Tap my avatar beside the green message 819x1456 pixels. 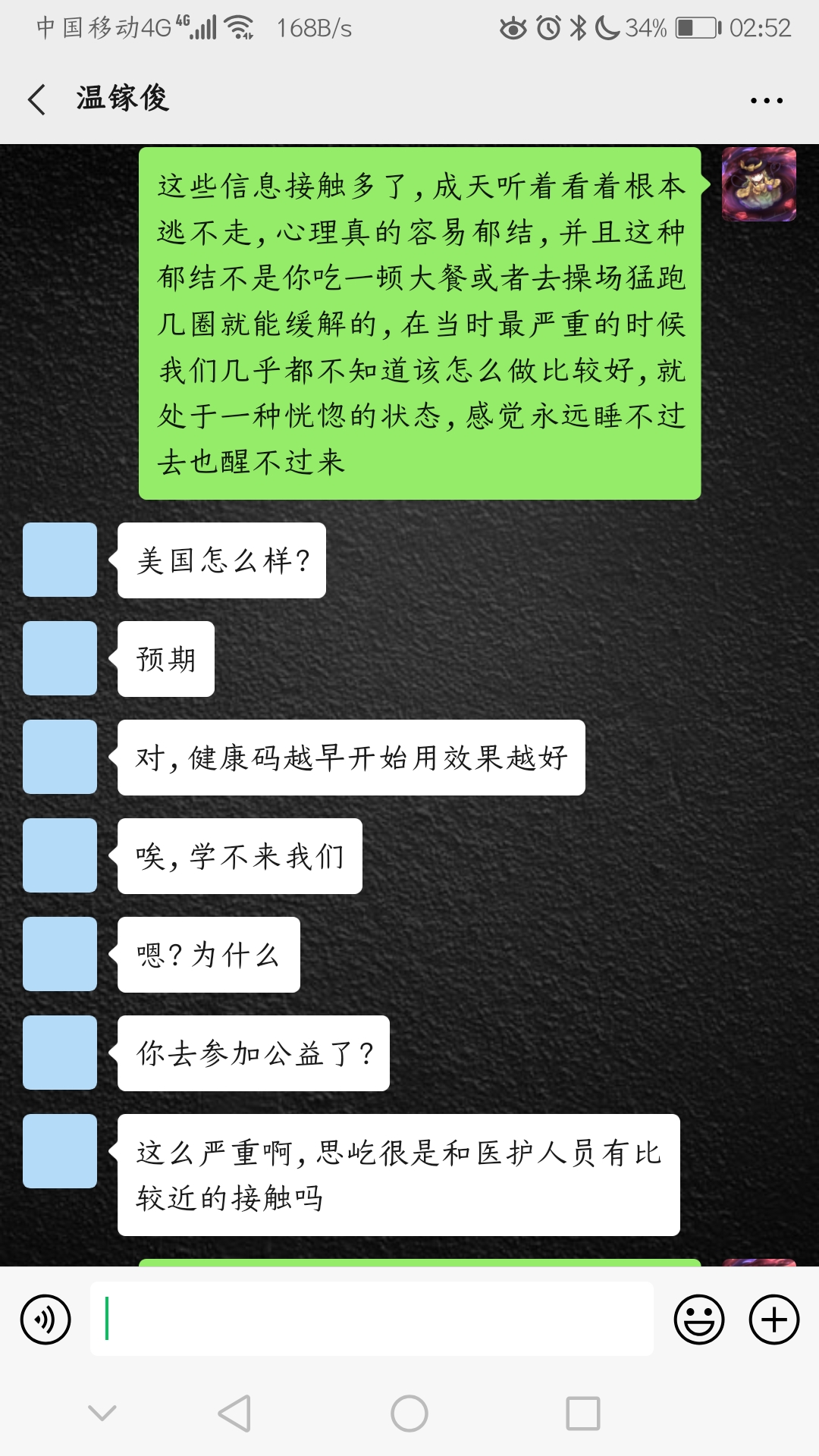pyautogui.click(x=758, y=184)
